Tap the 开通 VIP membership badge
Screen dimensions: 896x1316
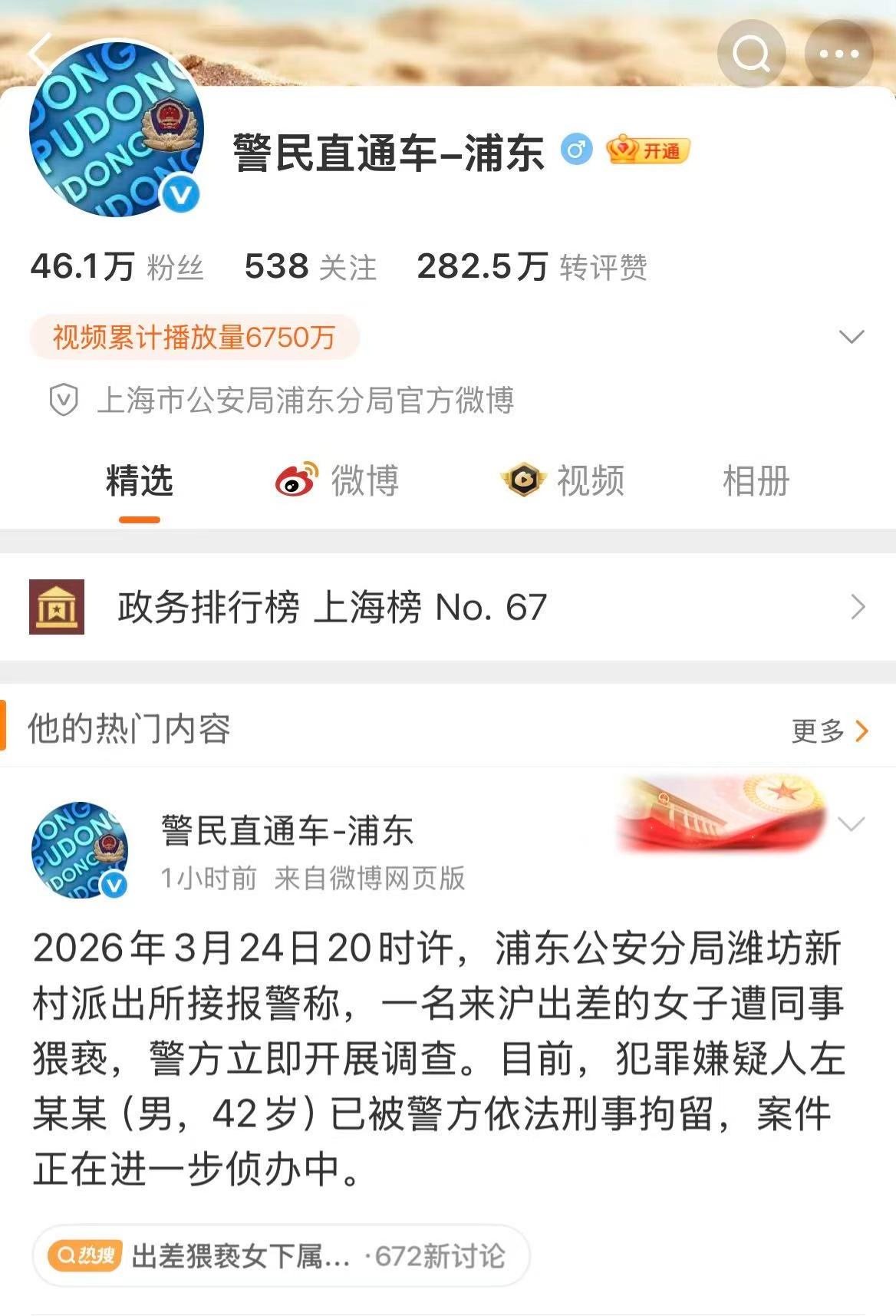648,150
